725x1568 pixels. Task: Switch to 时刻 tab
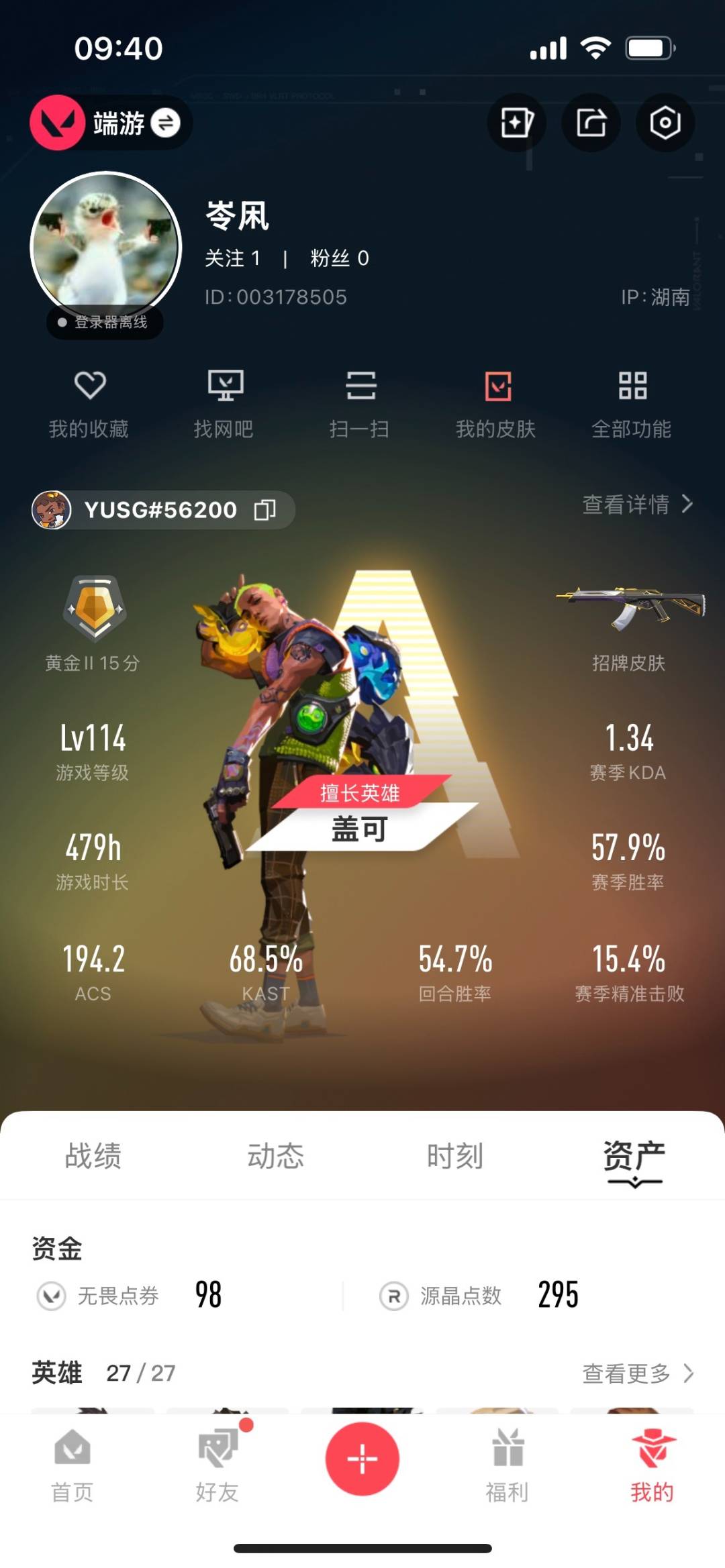click(455, 1156)
